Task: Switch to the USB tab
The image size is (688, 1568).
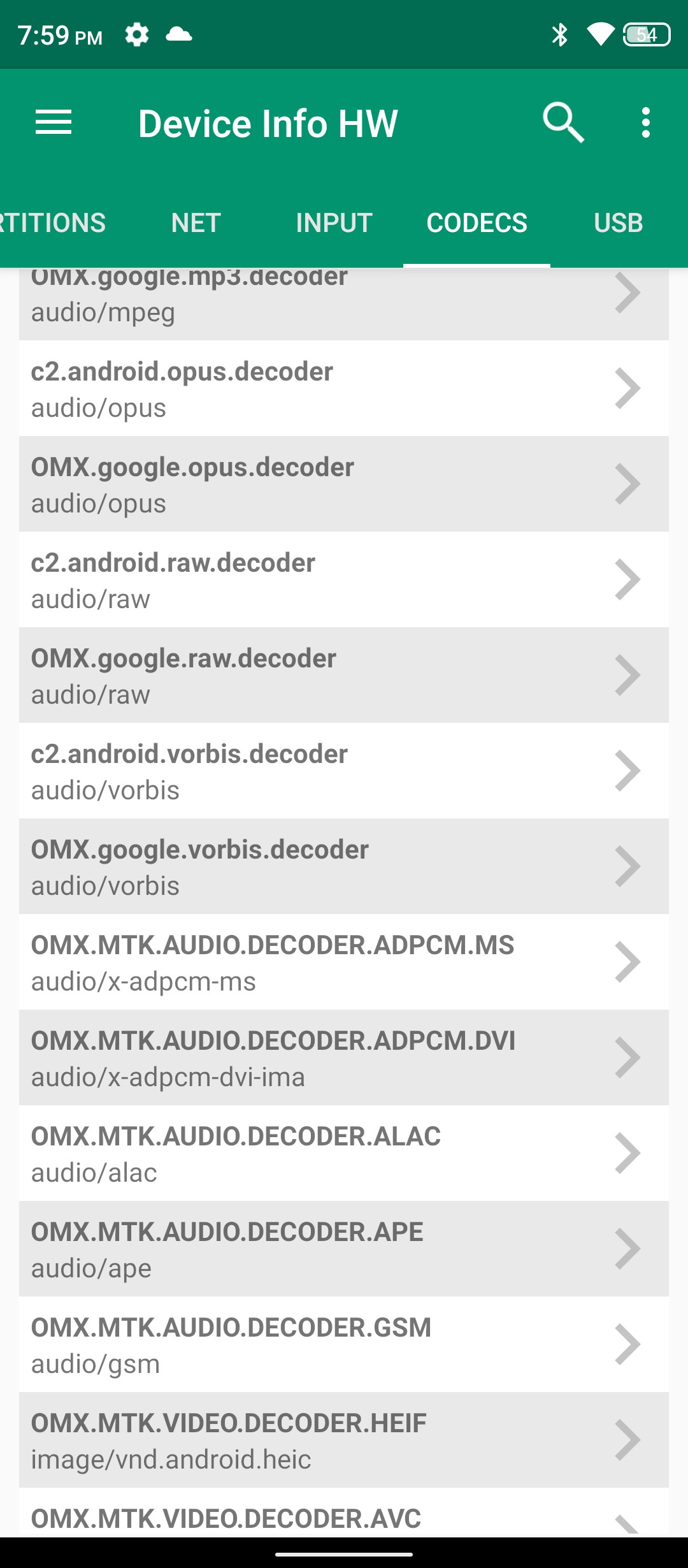Action: [x=618, y=223]
